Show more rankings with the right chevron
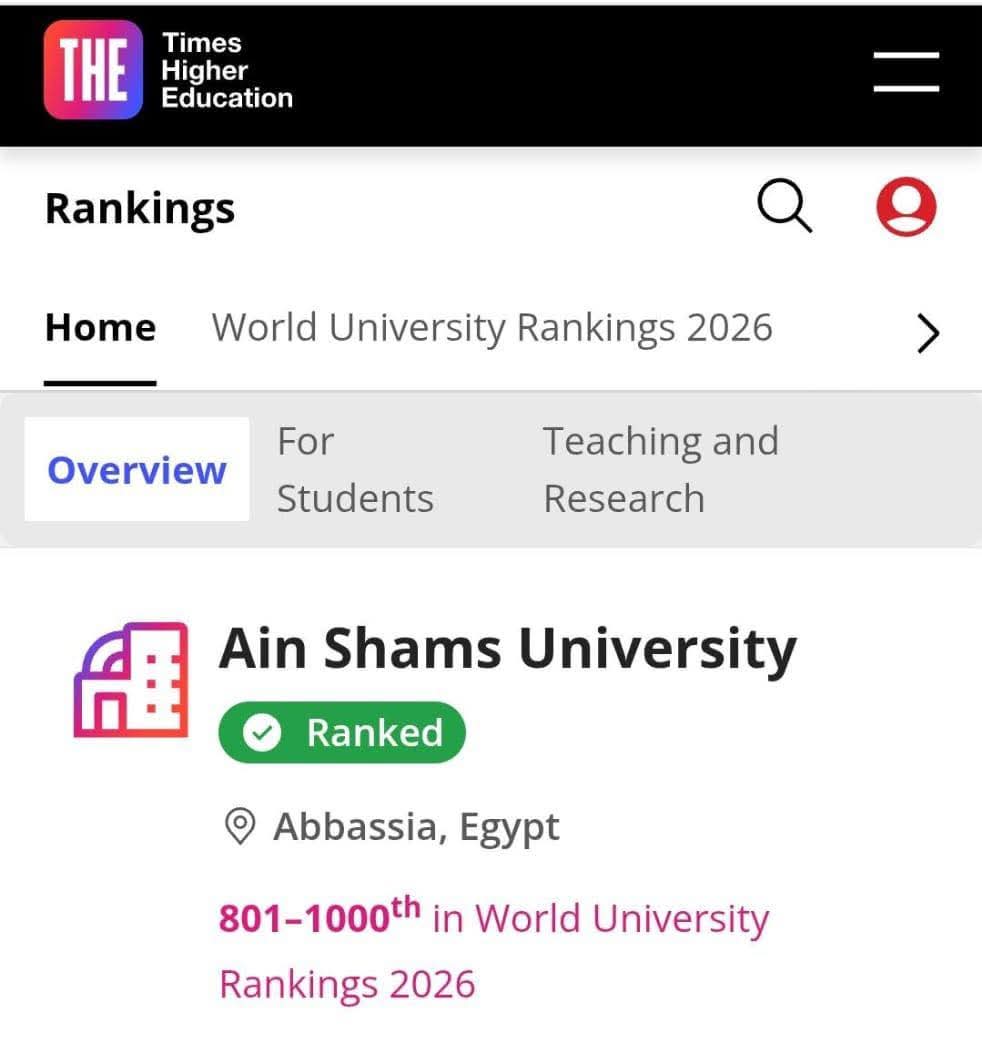The image size is (982, 1045). [927, 333]
